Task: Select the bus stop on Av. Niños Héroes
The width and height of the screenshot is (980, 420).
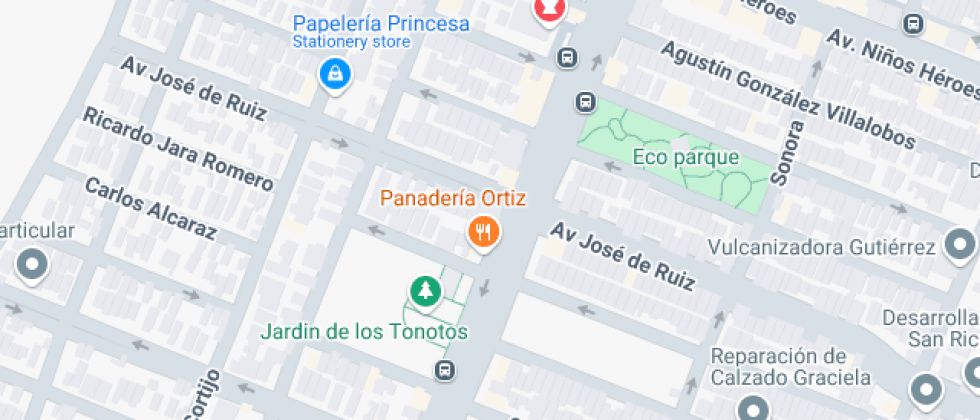Action: tap(913, 24)
